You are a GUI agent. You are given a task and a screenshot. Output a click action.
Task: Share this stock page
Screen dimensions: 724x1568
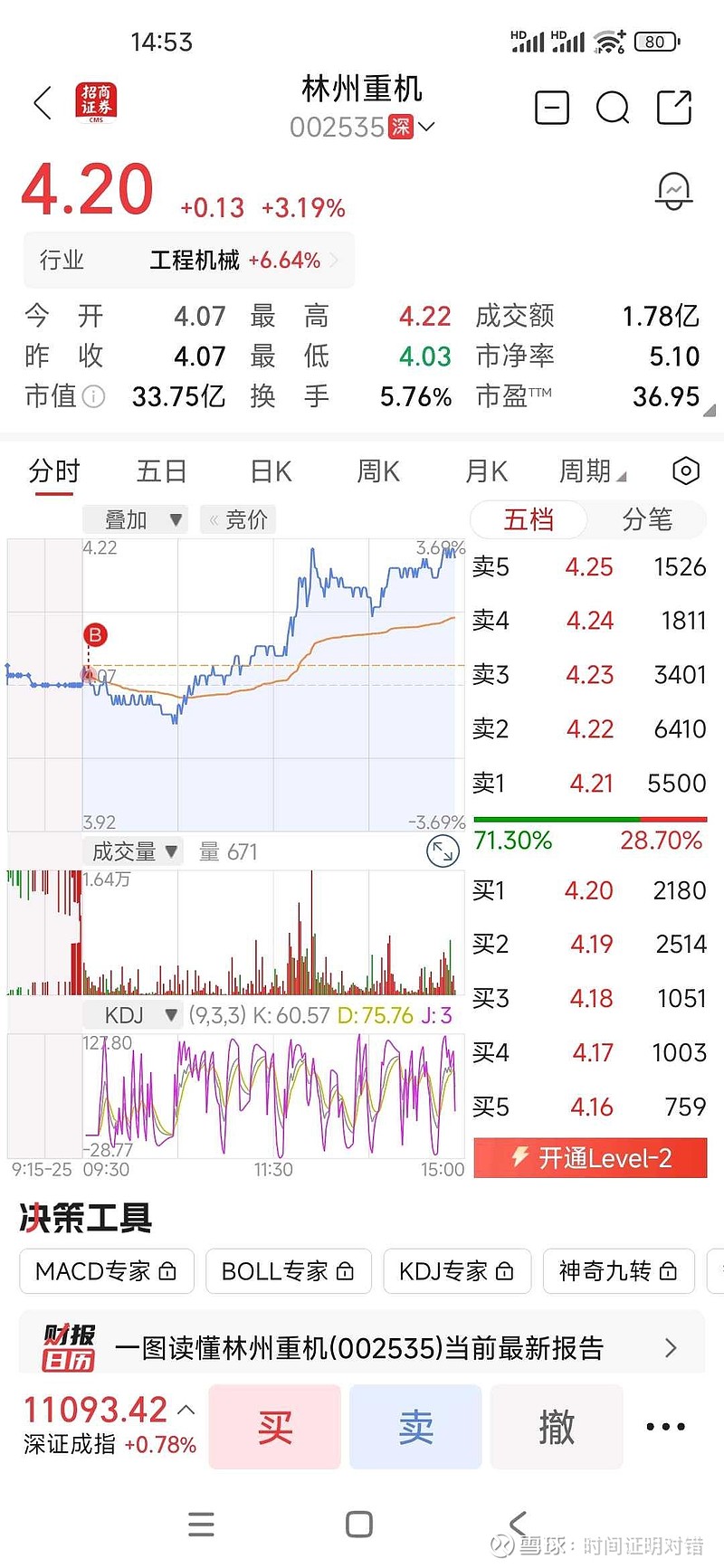coord(673,107)
